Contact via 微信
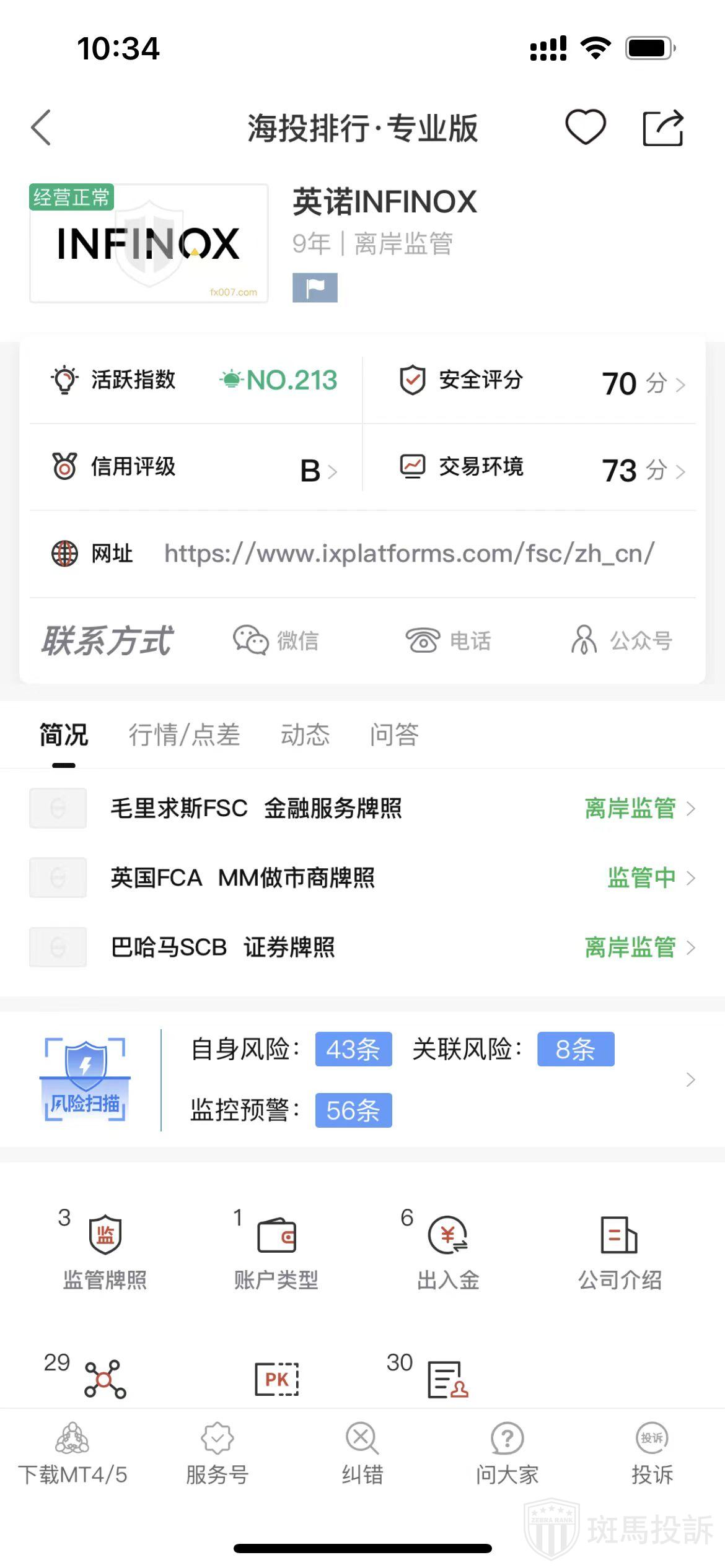This screenshot has width=725, height=1568. pos(276,640)
